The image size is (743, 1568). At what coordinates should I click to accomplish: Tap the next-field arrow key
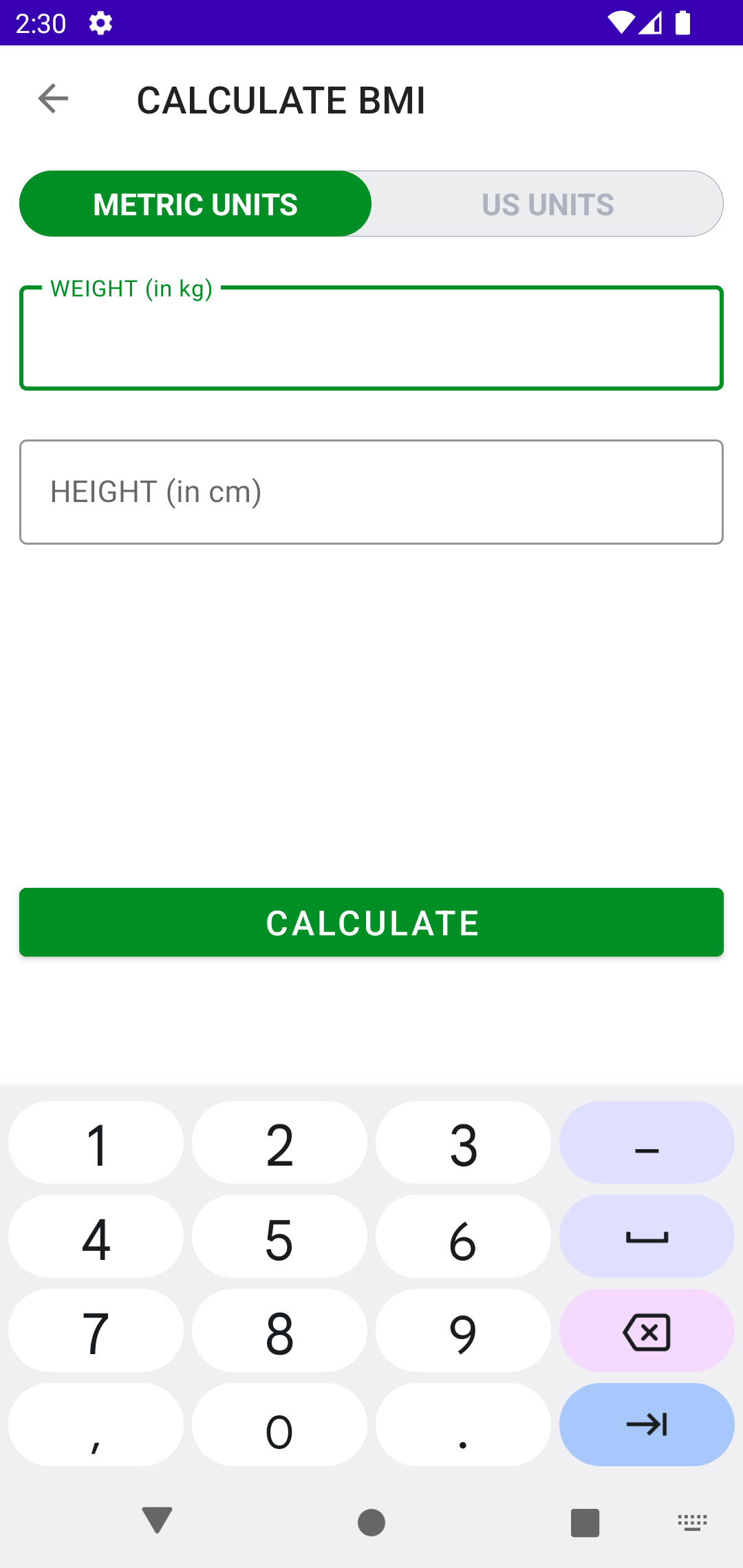click(x=647, y=1424)
